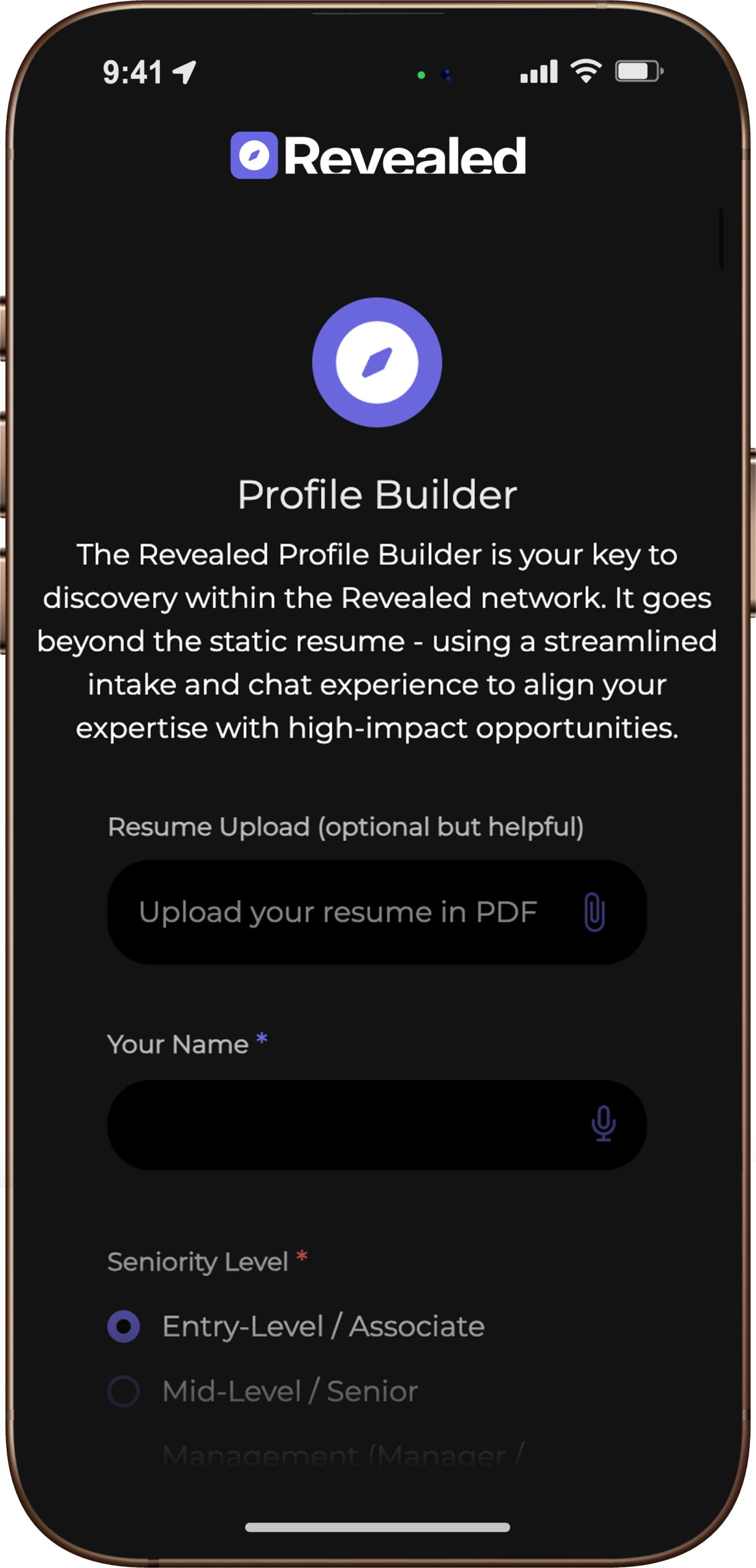Tap the home indicator bar at bottom

(378, 1528)
